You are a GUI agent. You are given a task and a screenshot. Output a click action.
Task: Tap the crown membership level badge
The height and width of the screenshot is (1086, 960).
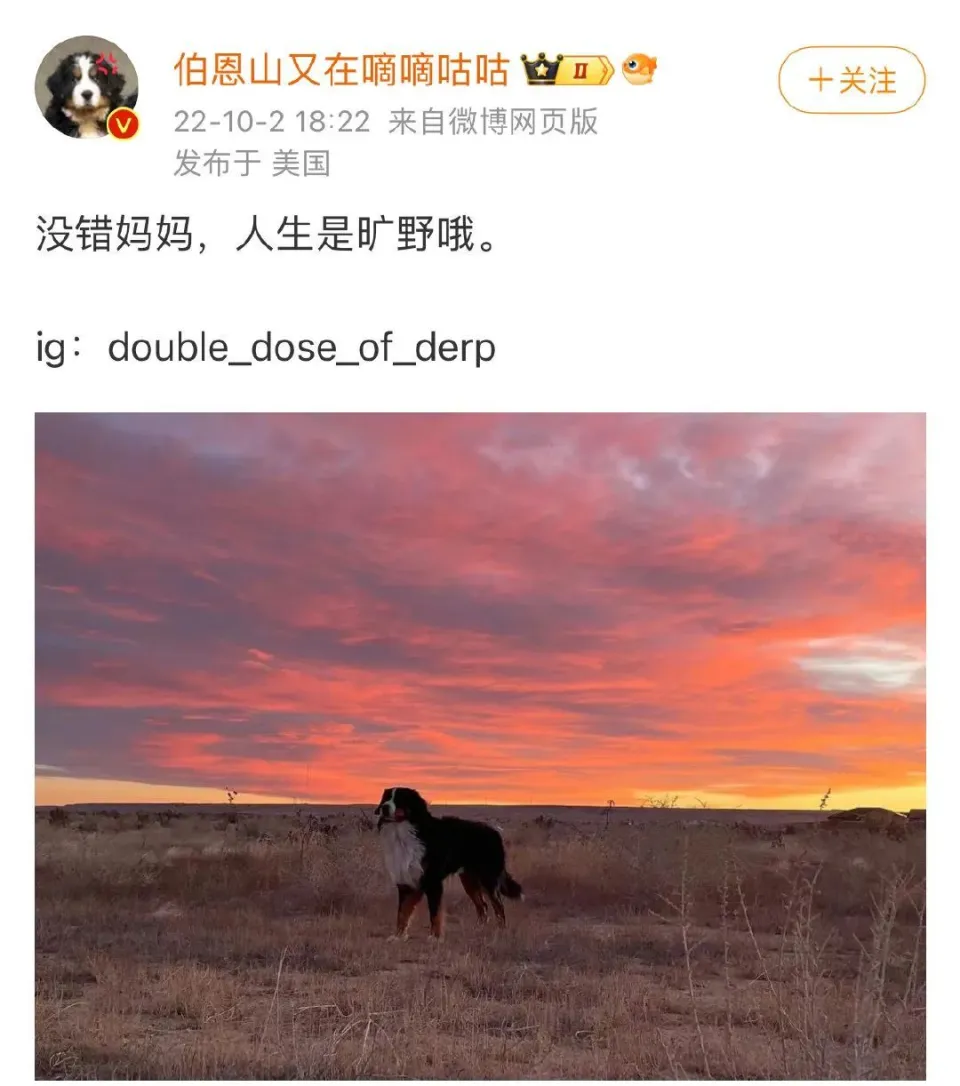[x=567, y=70]
